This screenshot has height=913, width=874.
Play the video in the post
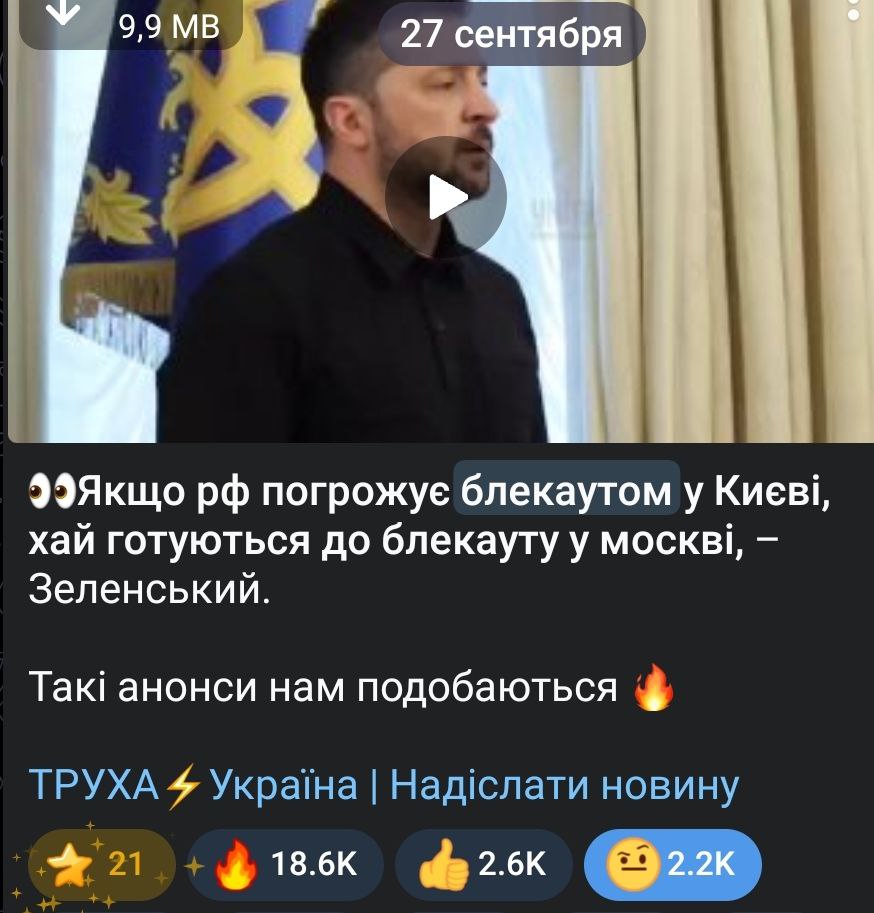[446, 197]
